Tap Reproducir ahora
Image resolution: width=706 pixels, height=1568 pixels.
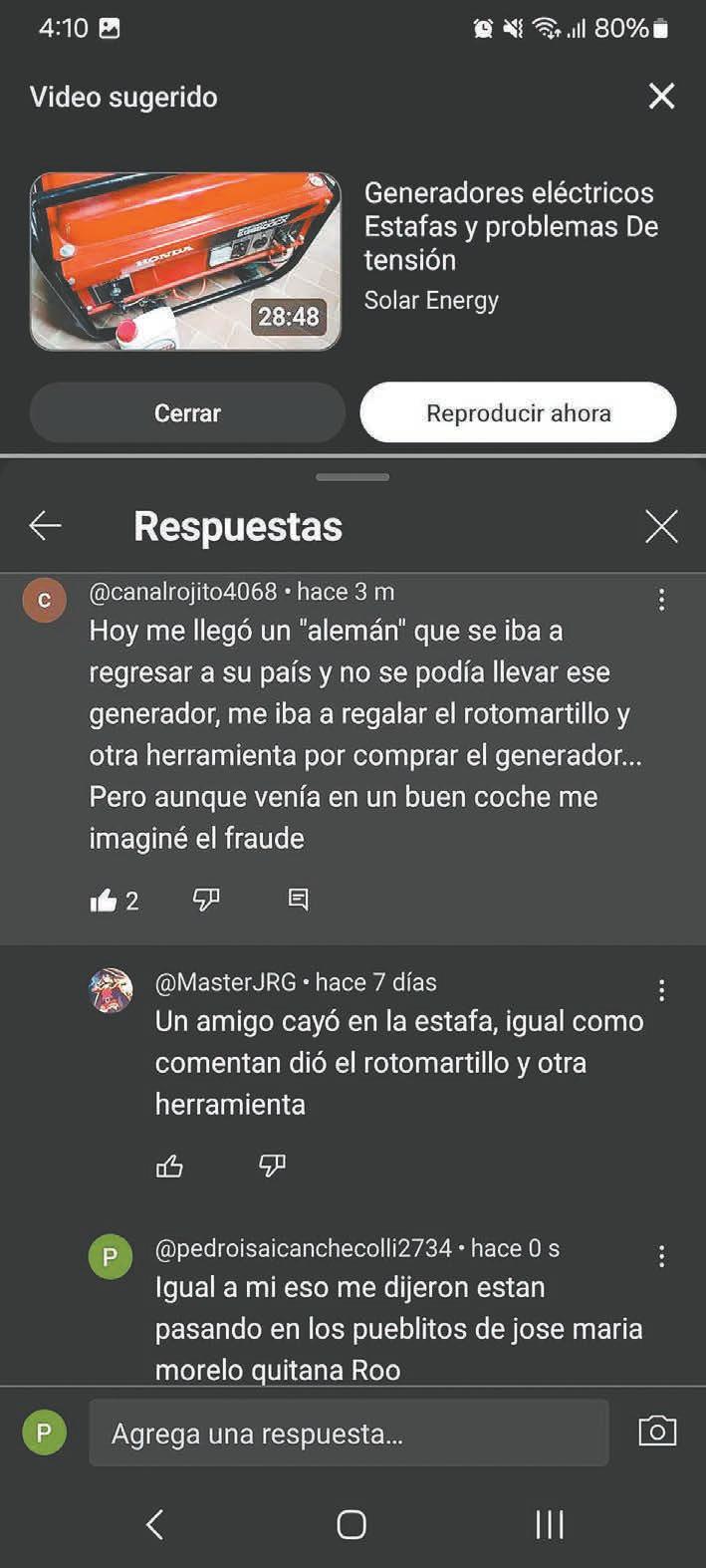pos(518,412)
